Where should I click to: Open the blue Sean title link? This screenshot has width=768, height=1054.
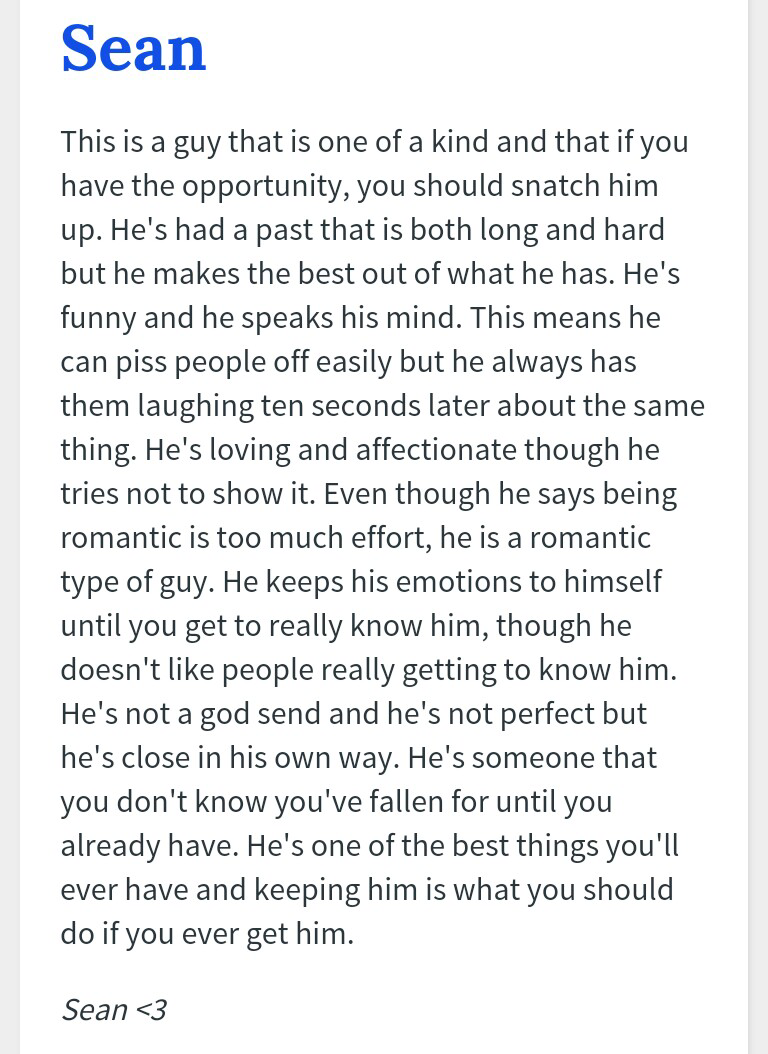133,49
